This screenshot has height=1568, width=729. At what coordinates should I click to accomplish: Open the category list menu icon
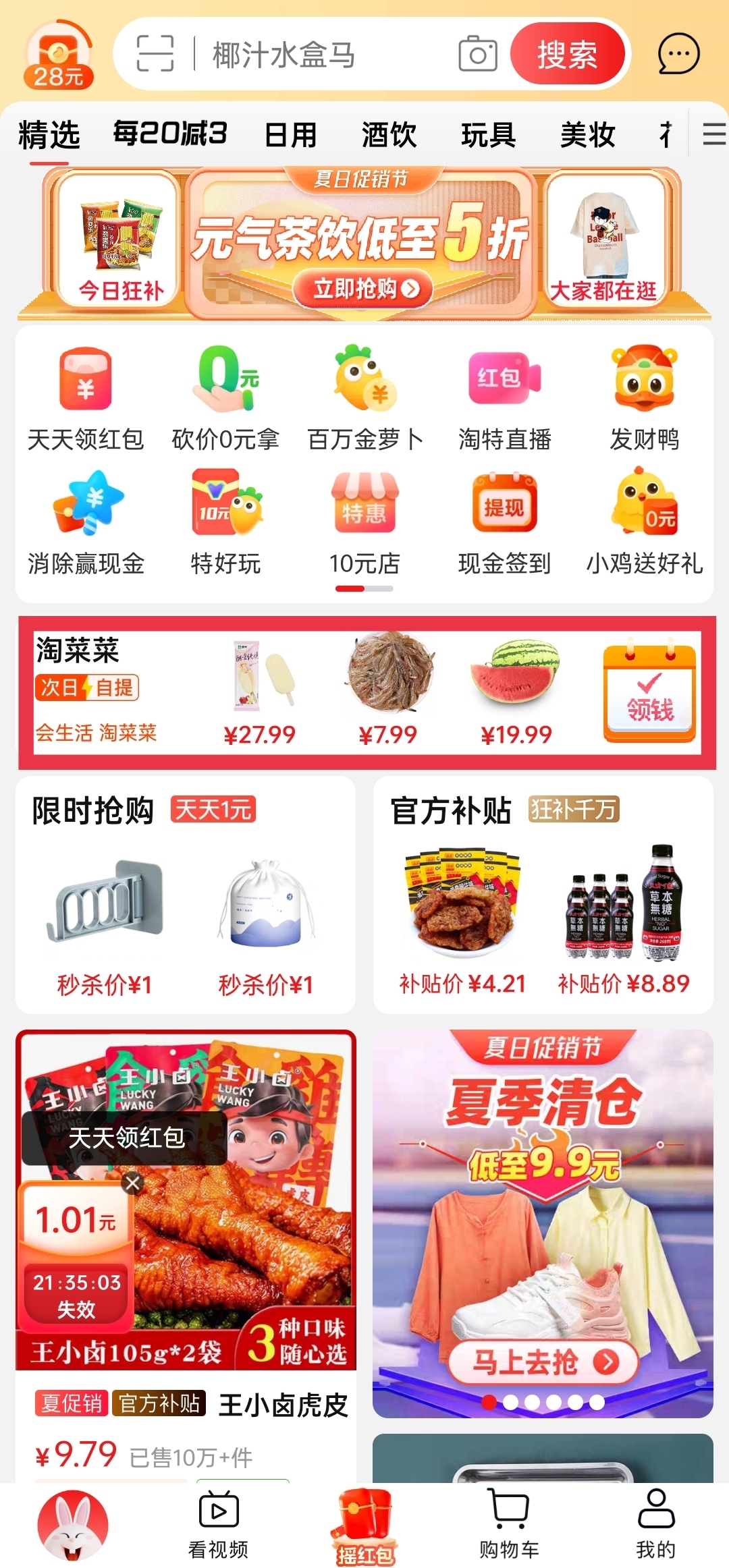tap(713, 134)
